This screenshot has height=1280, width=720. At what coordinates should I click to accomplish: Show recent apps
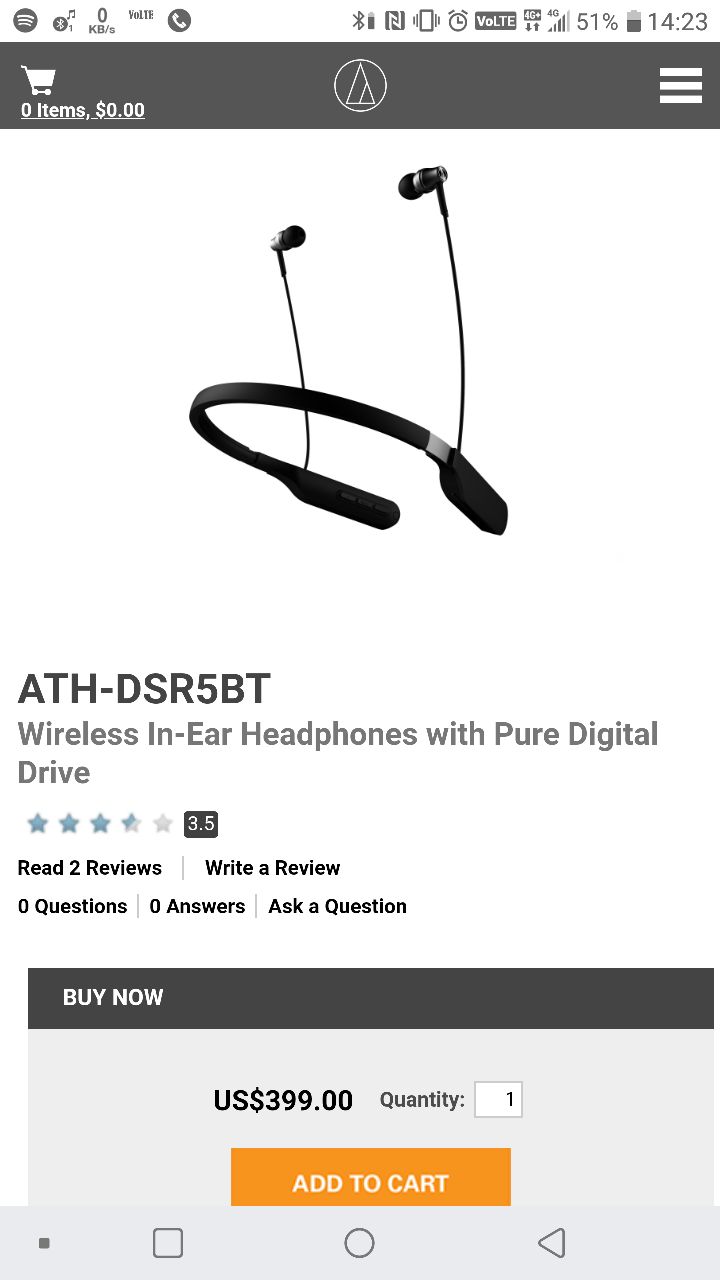pyautogui.click(x=168, y=1243)
